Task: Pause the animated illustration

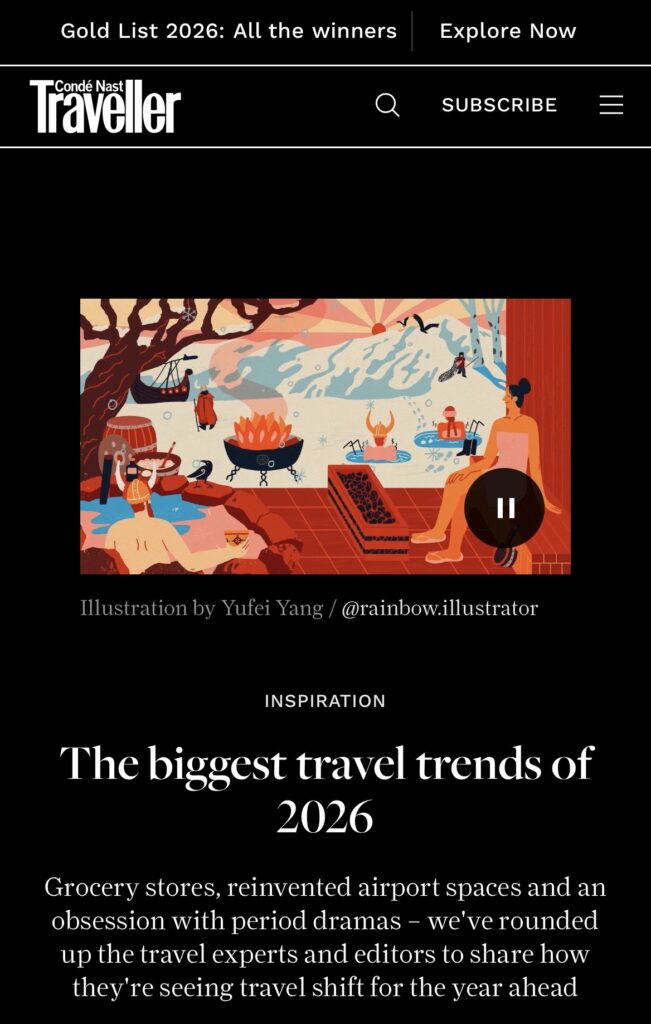Action: click(505, 508)
